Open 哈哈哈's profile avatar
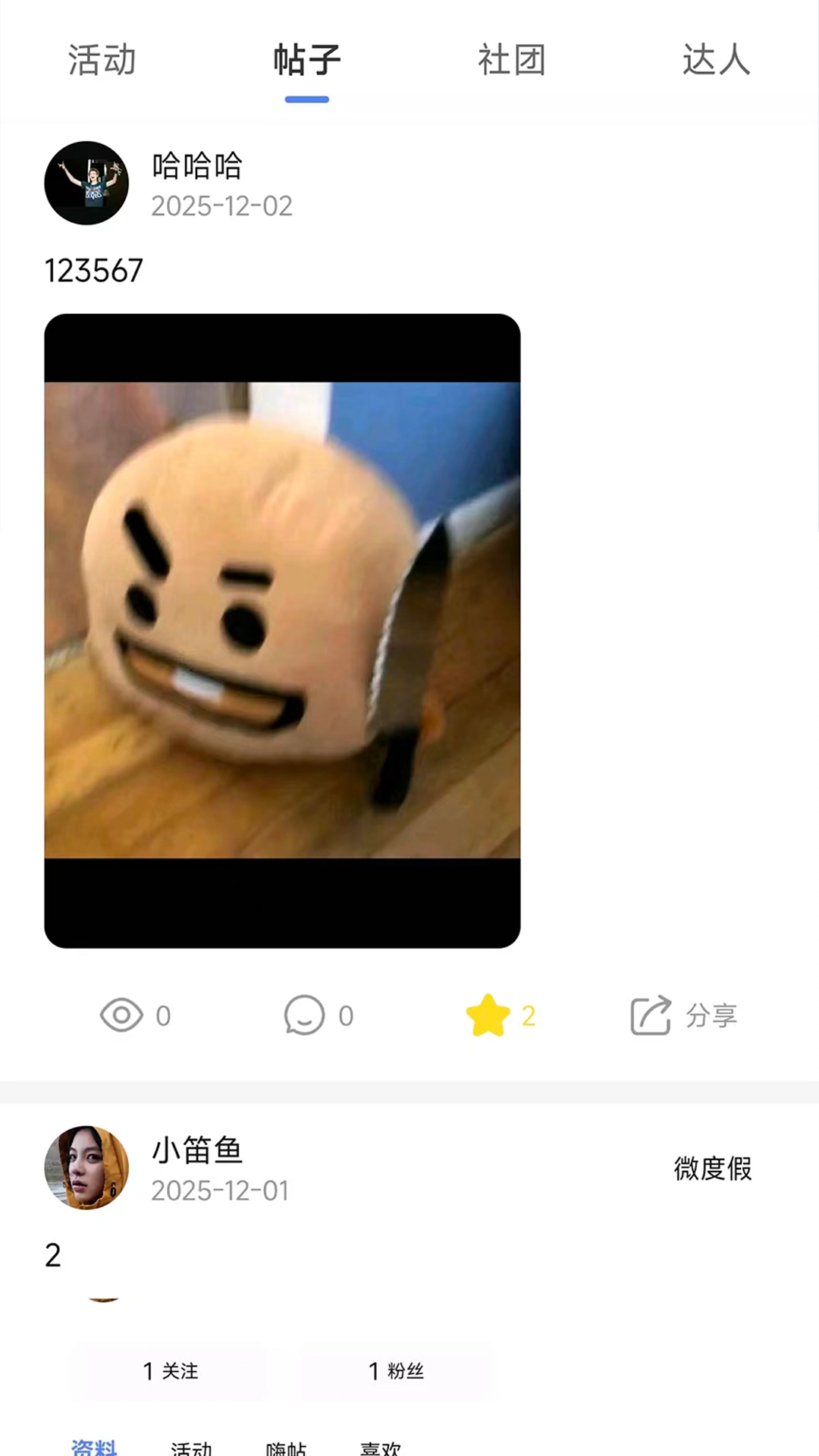 (x=86, y=183)
